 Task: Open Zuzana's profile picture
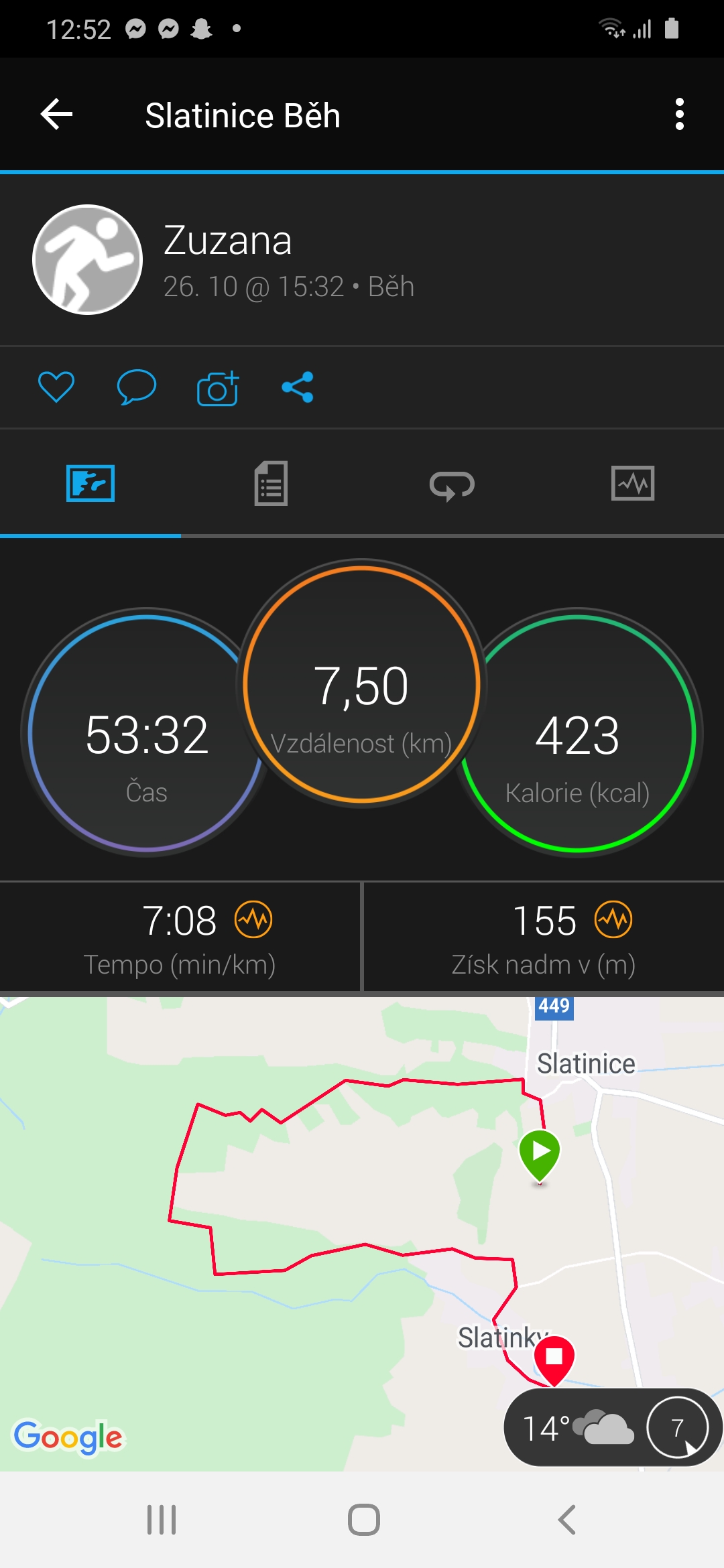88,259
